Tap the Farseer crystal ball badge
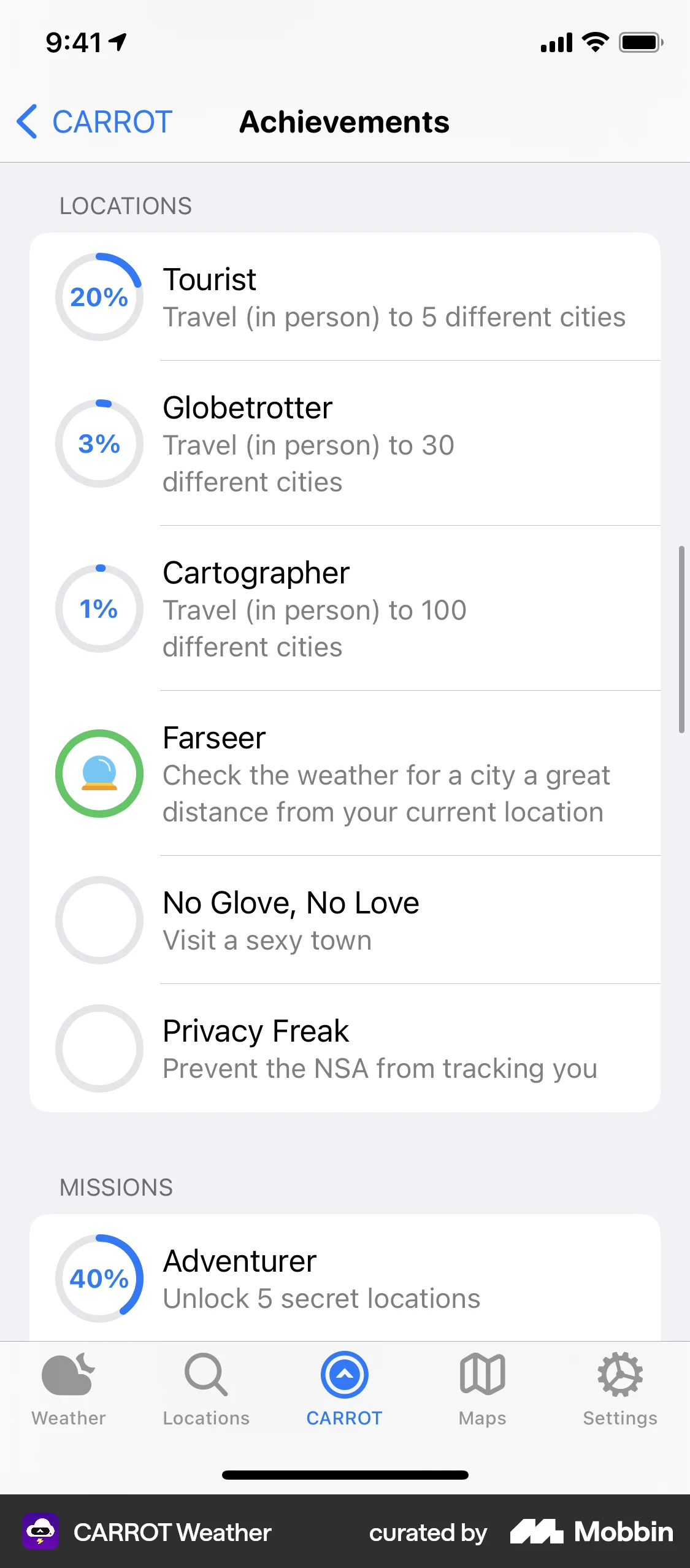Image resolution: width=690 pixels, height=1568 pixels. coord(99,774)
